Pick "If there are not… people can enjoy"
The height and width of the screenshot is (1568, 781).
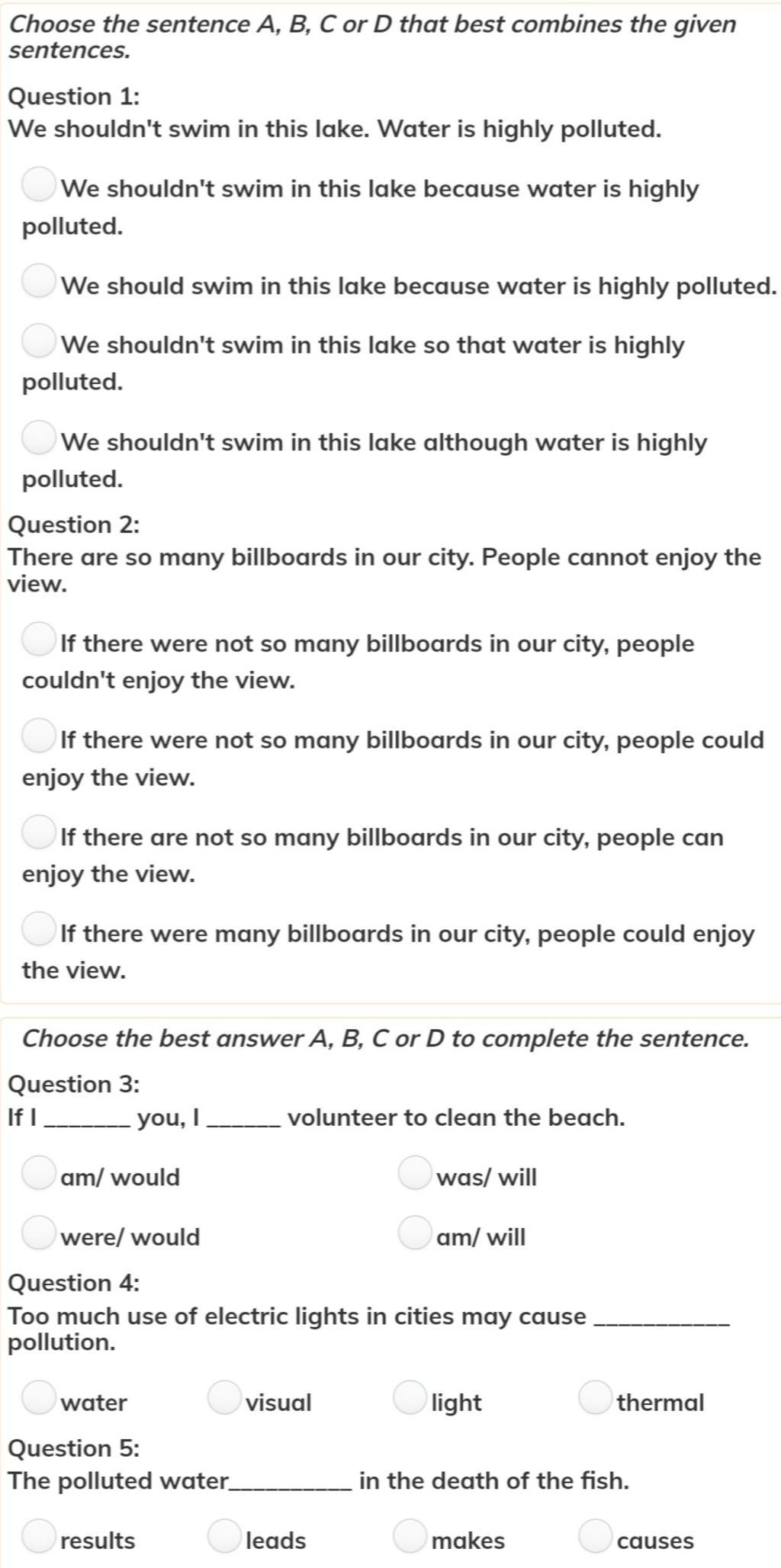[38, 832]
